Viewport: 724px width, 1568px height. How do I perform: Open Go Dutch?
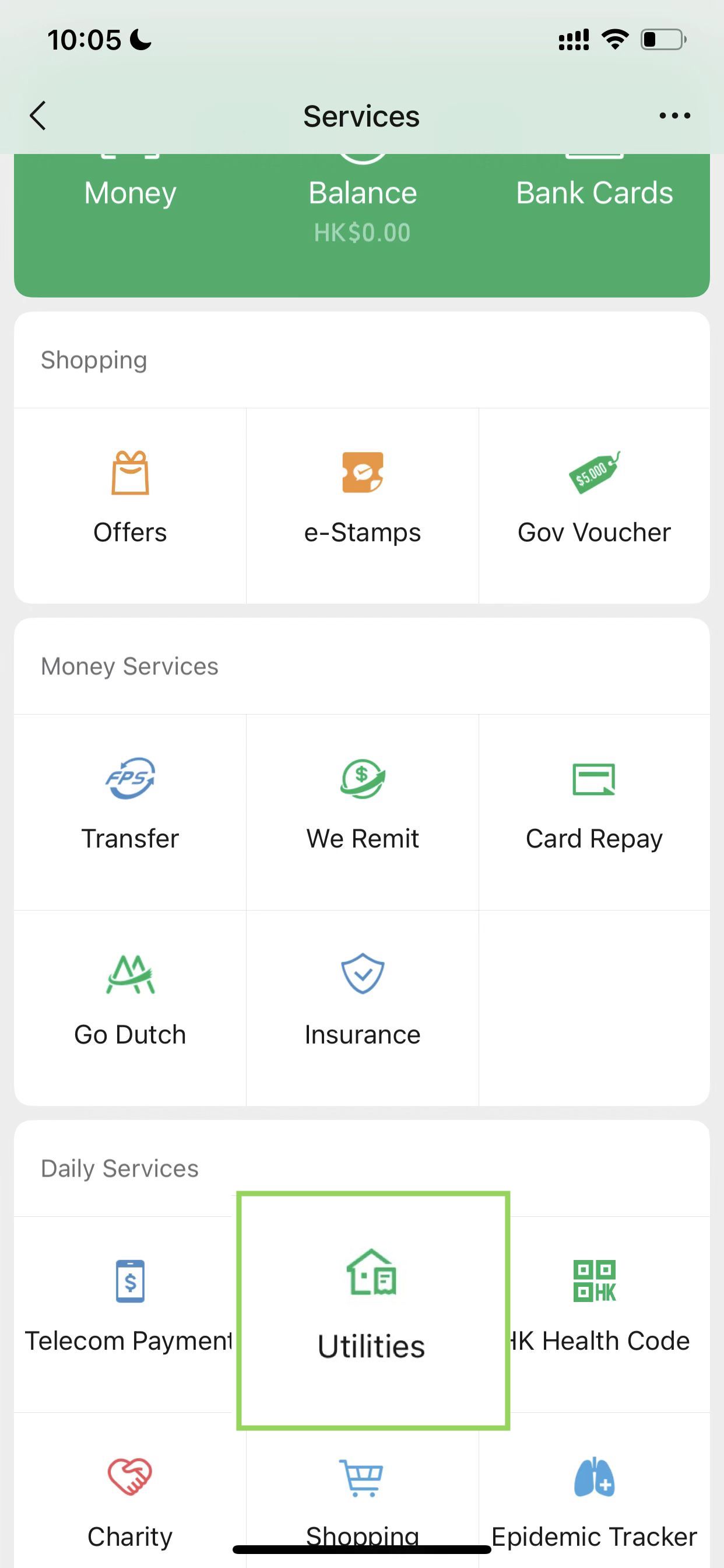point(130,1008)
